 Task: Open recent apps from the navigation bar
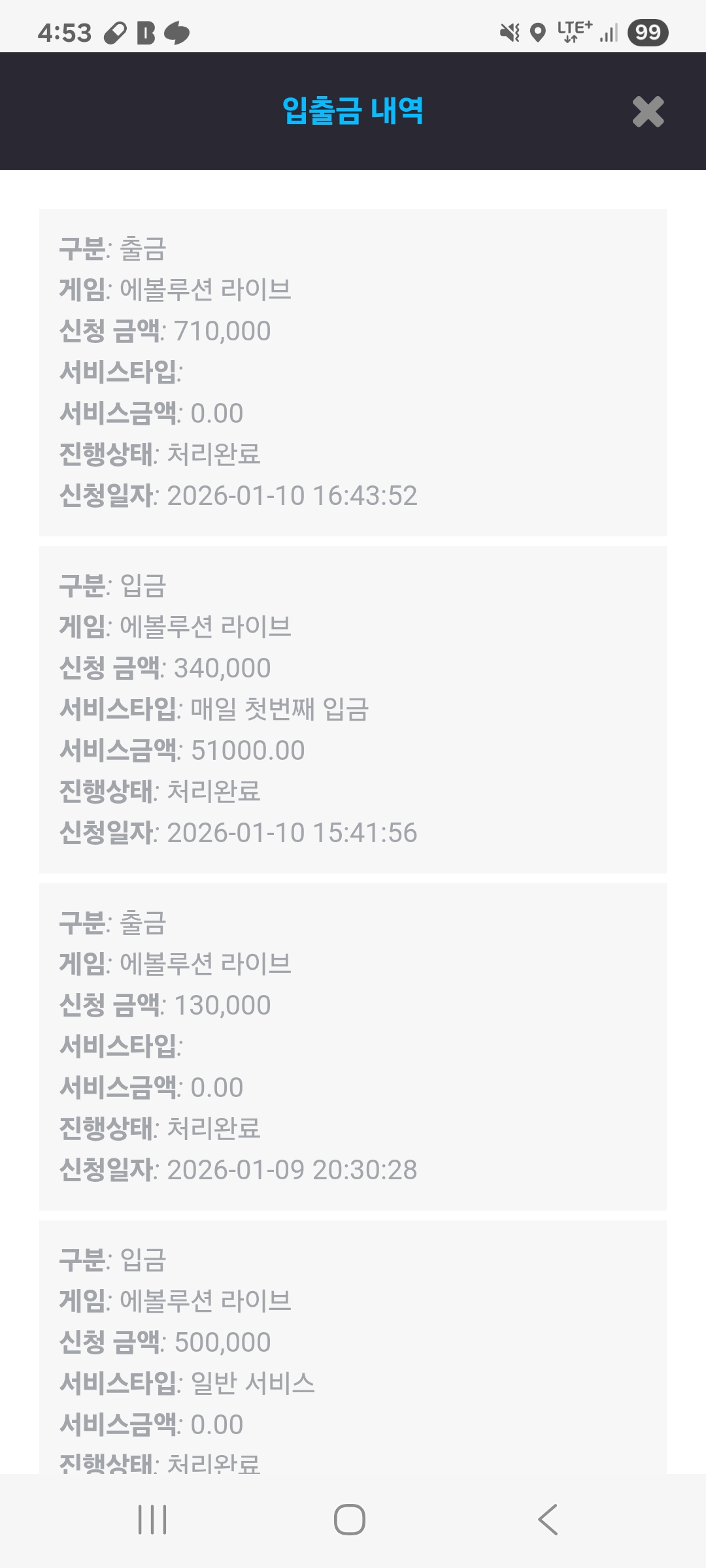click(x=152, y=1519)
